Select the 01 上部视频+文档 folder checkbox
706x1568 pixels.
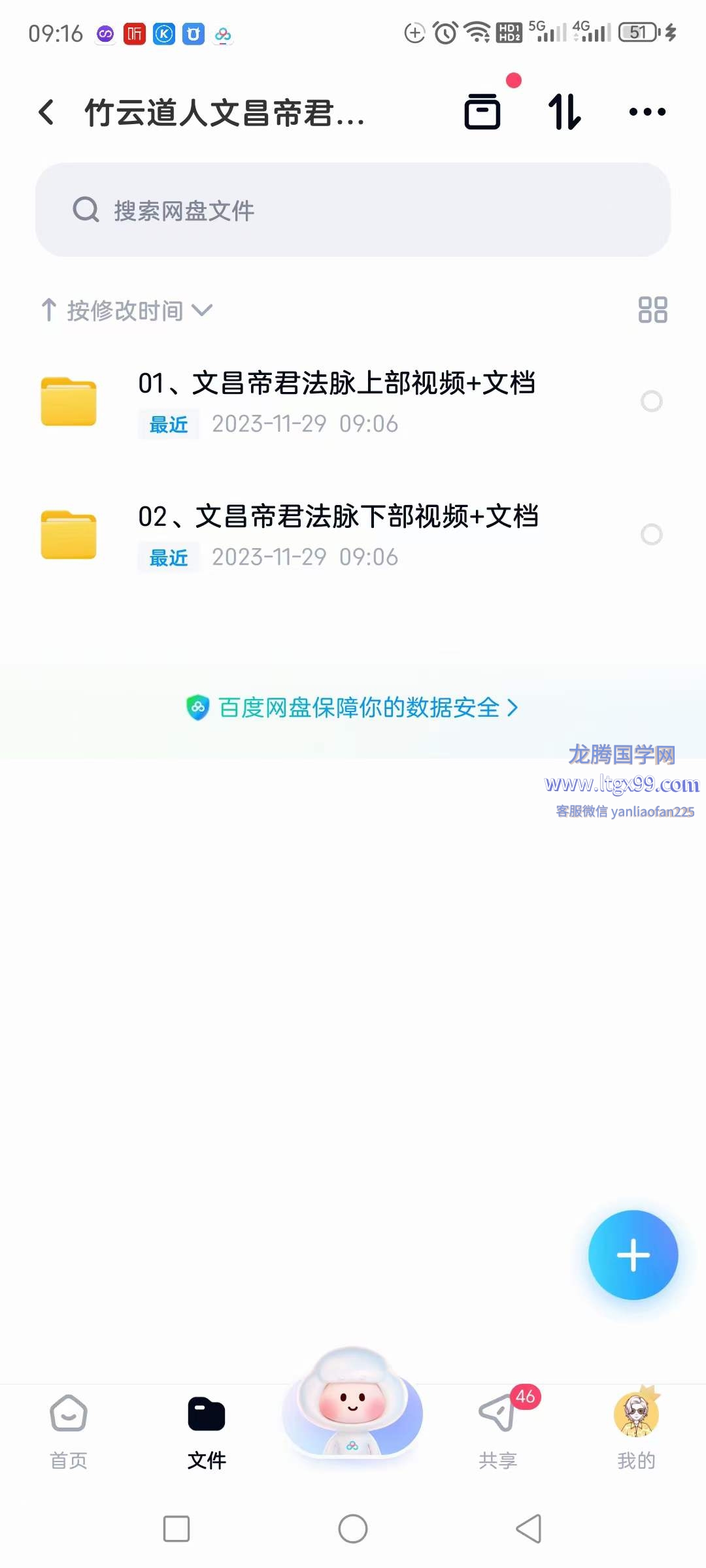coord(651,401)
